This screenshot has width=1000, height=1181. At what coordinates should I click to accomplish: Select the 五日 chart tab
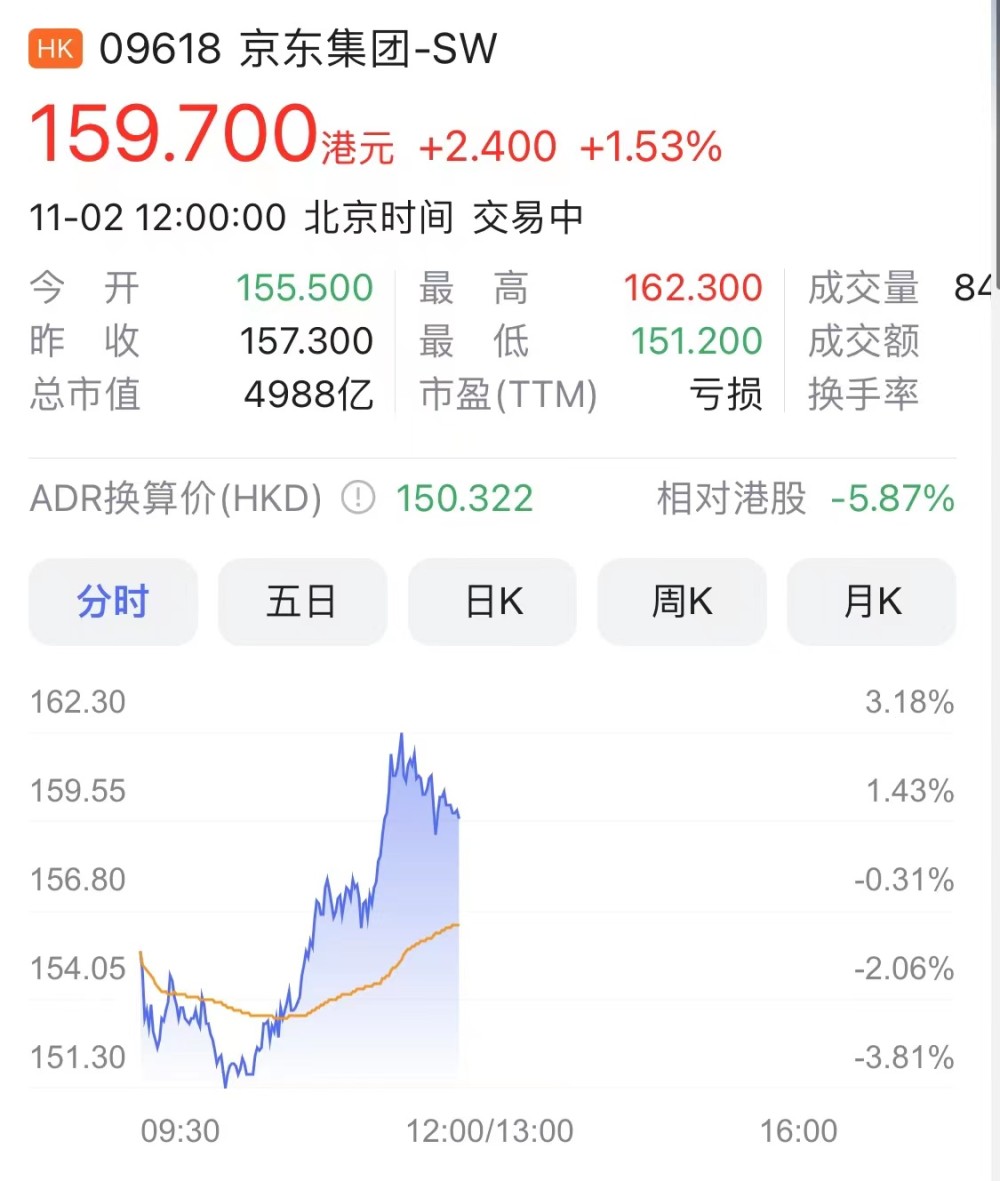tap(302, 602)
